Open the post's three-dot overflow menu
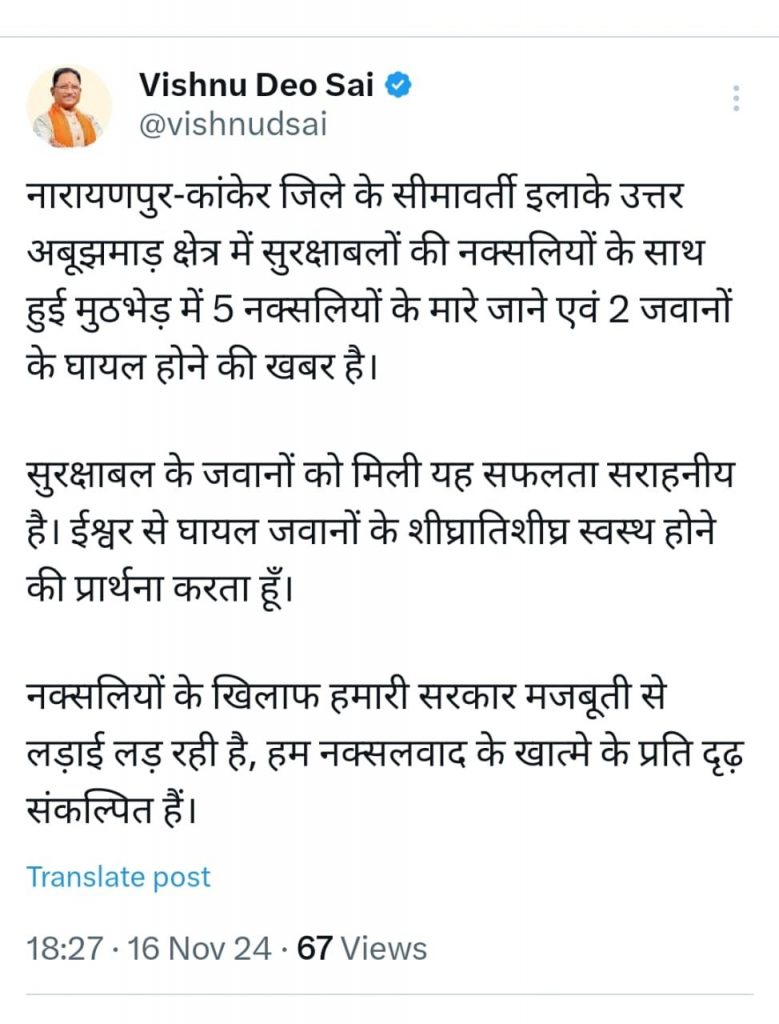 tap(736, 99)
